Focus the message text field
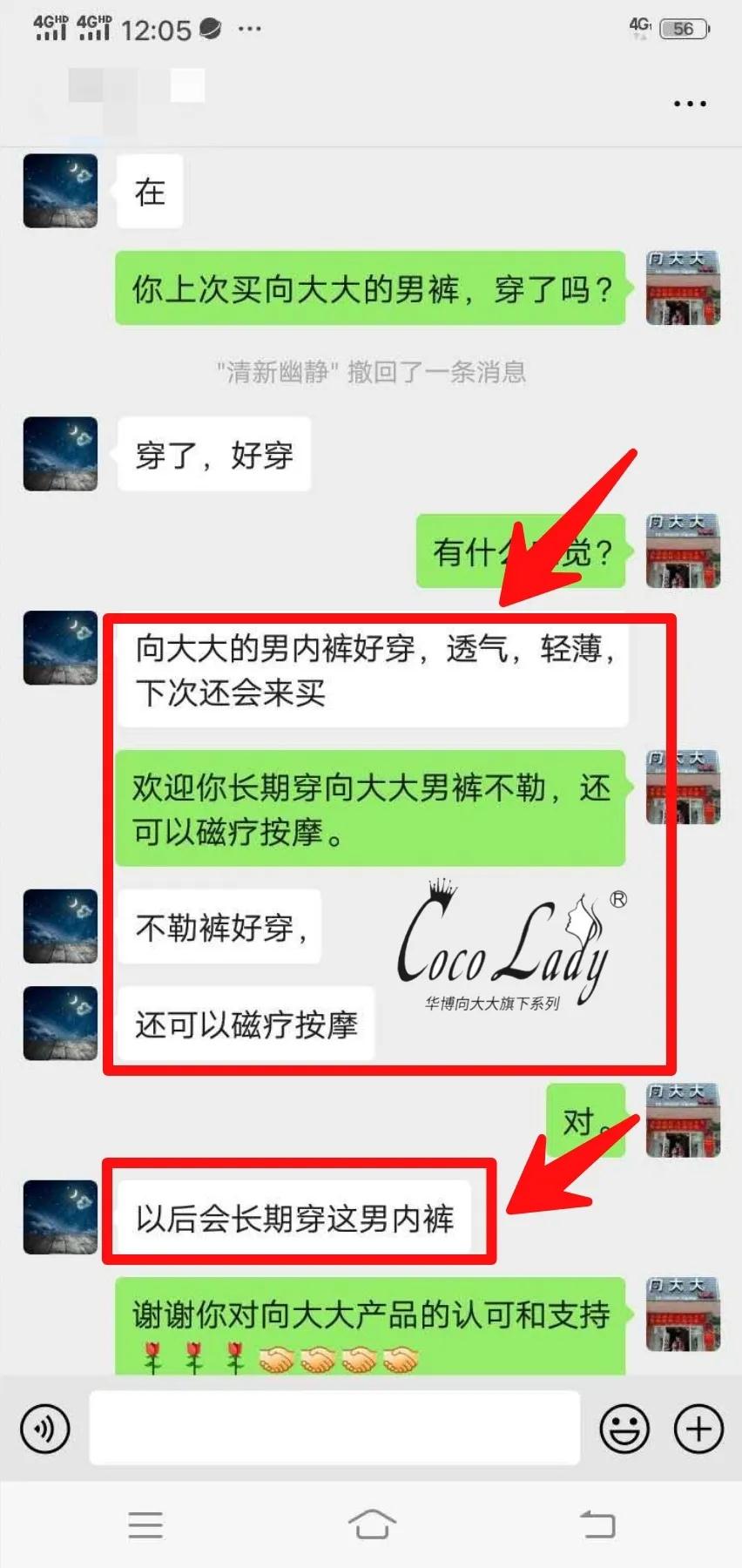The image size is (742, 1568). (x=334, y=1429)
